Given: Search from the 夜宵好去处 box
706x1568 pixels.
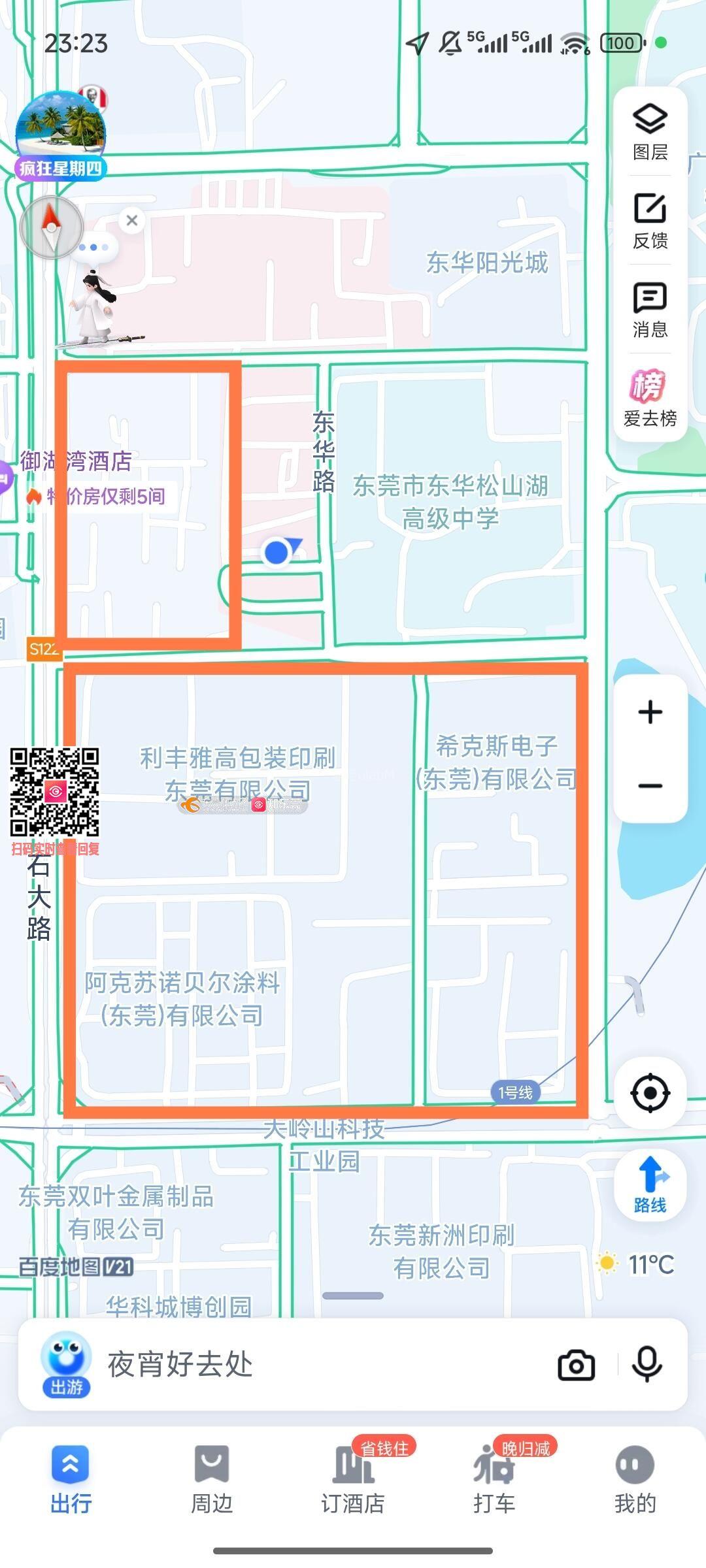Looking at the screenshot, I should click(294, 1364).
